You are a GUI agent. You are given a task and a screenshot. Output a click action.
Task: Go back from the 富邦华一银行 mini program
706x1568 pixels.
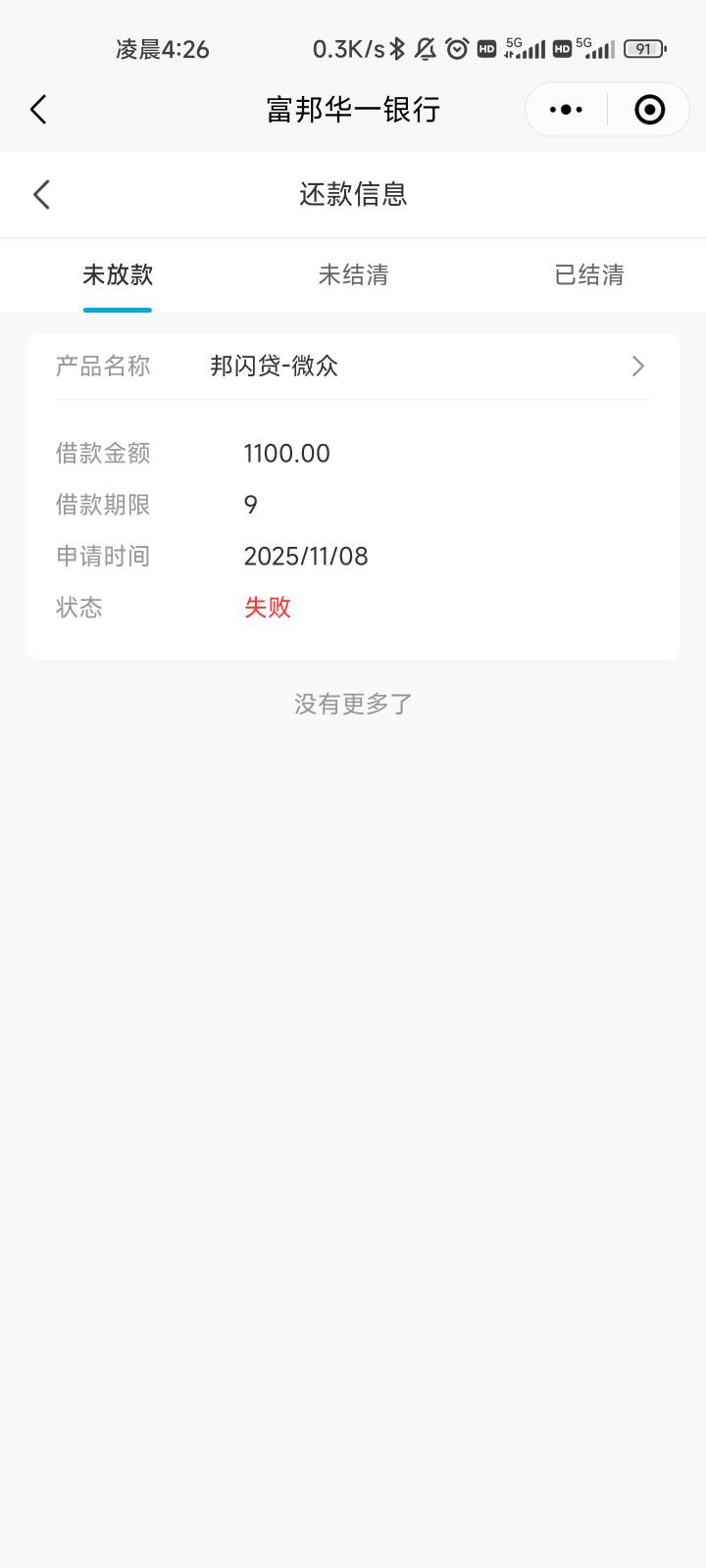coord(39,110)
